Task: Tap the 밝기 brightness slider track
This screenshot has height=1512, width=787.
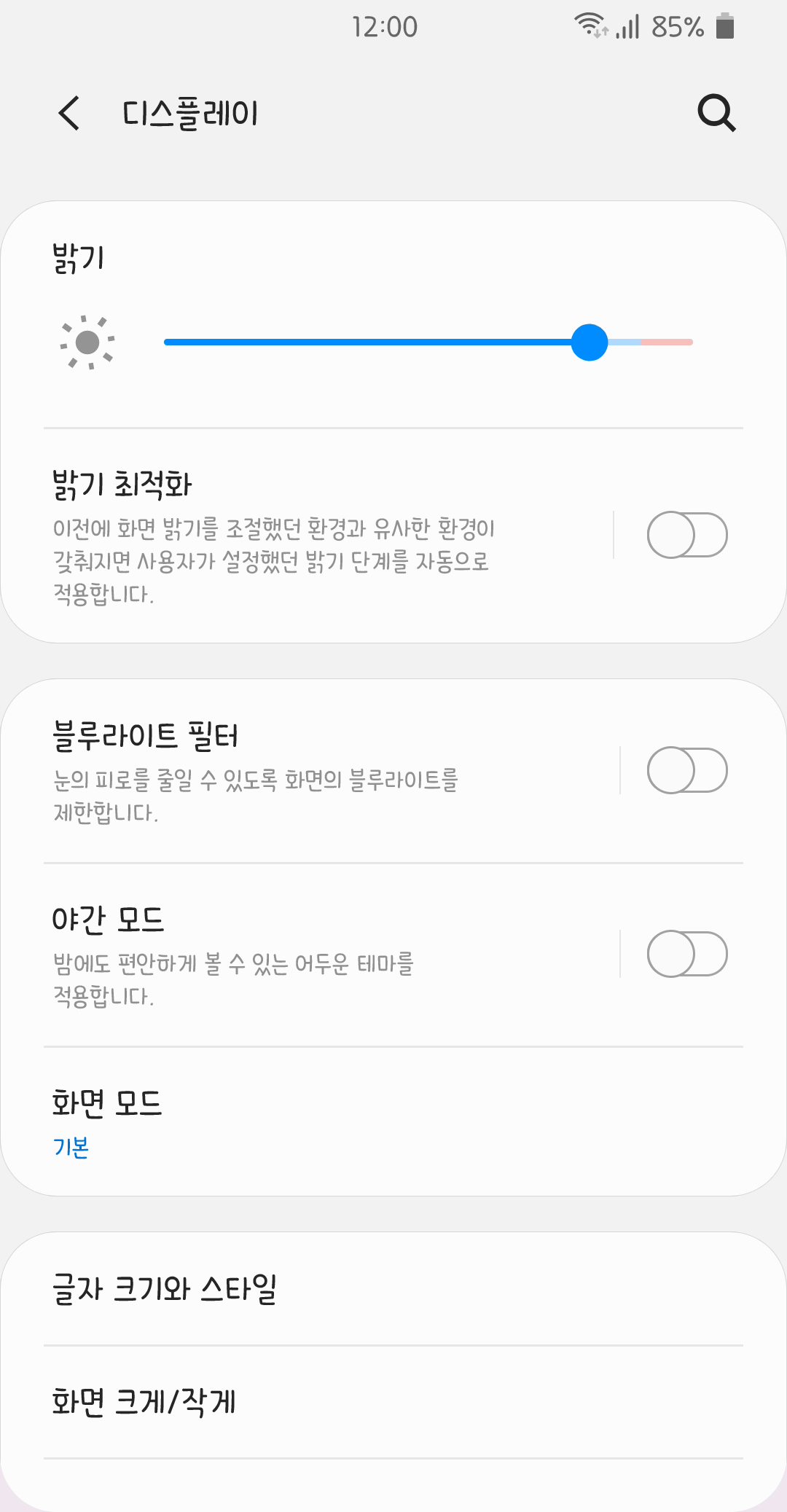Action: pyautogui.click(x=428, y=342)
